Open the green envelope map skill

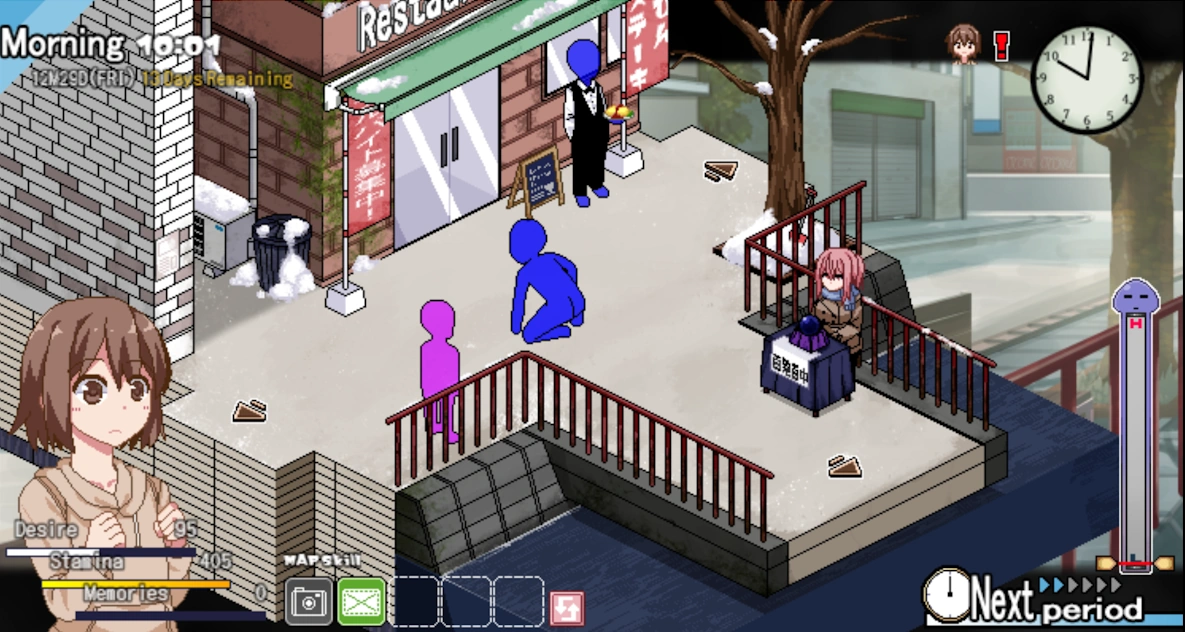[361, 601]
